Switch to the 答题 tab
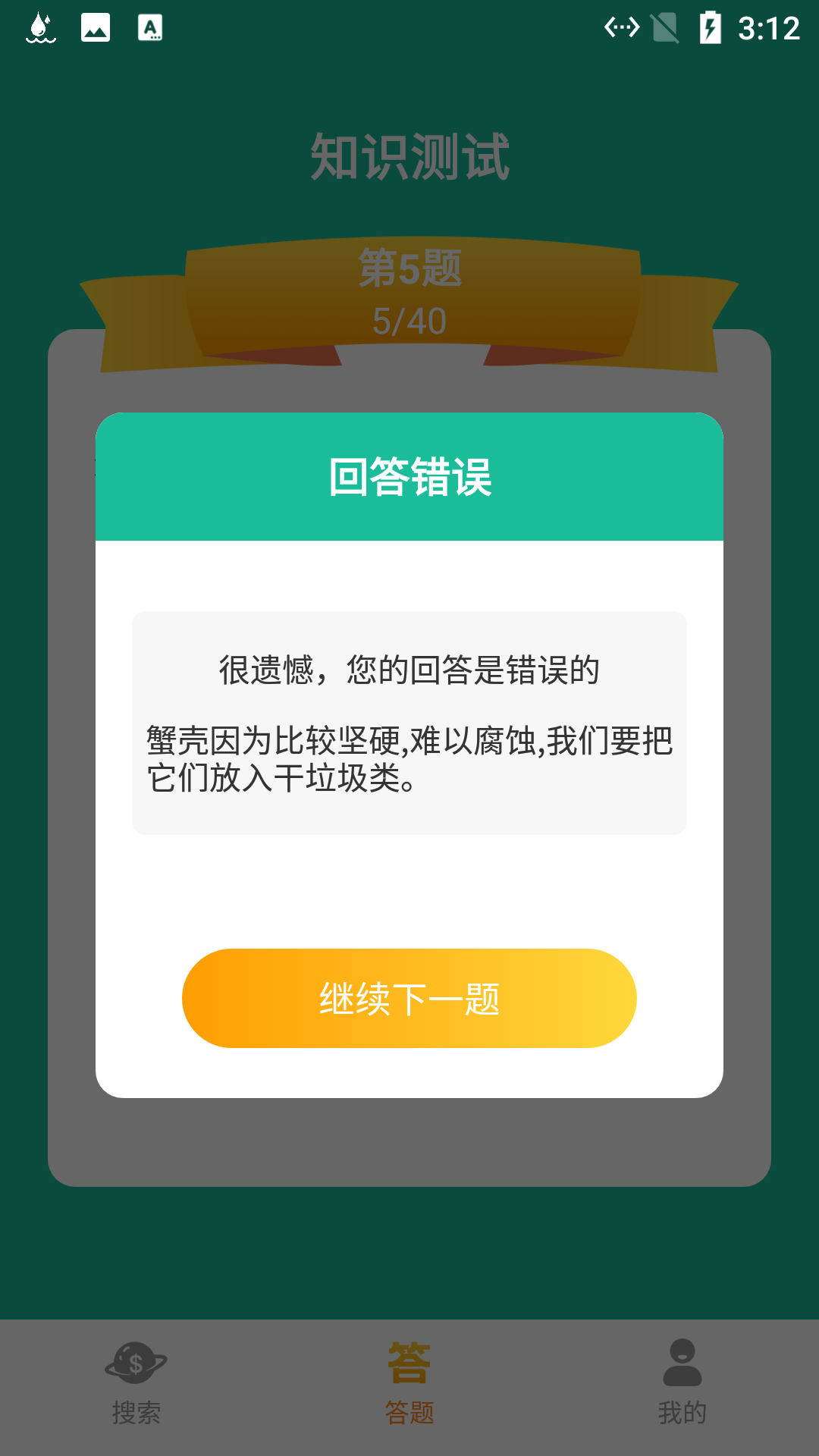This screenshot has height=1456, width=819. point(409,1407)
